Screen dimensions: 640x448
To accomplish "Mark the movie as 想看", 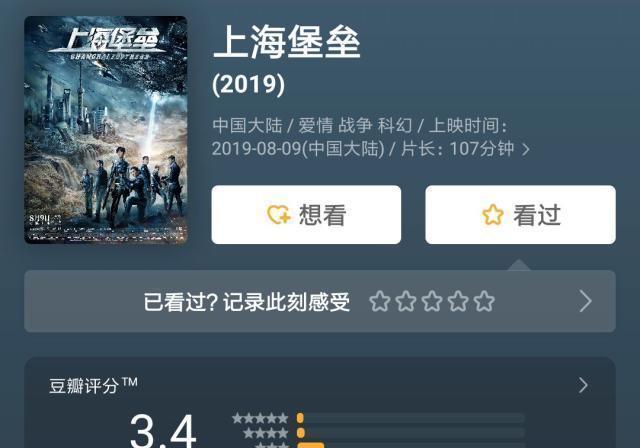I will click(306, 215).
